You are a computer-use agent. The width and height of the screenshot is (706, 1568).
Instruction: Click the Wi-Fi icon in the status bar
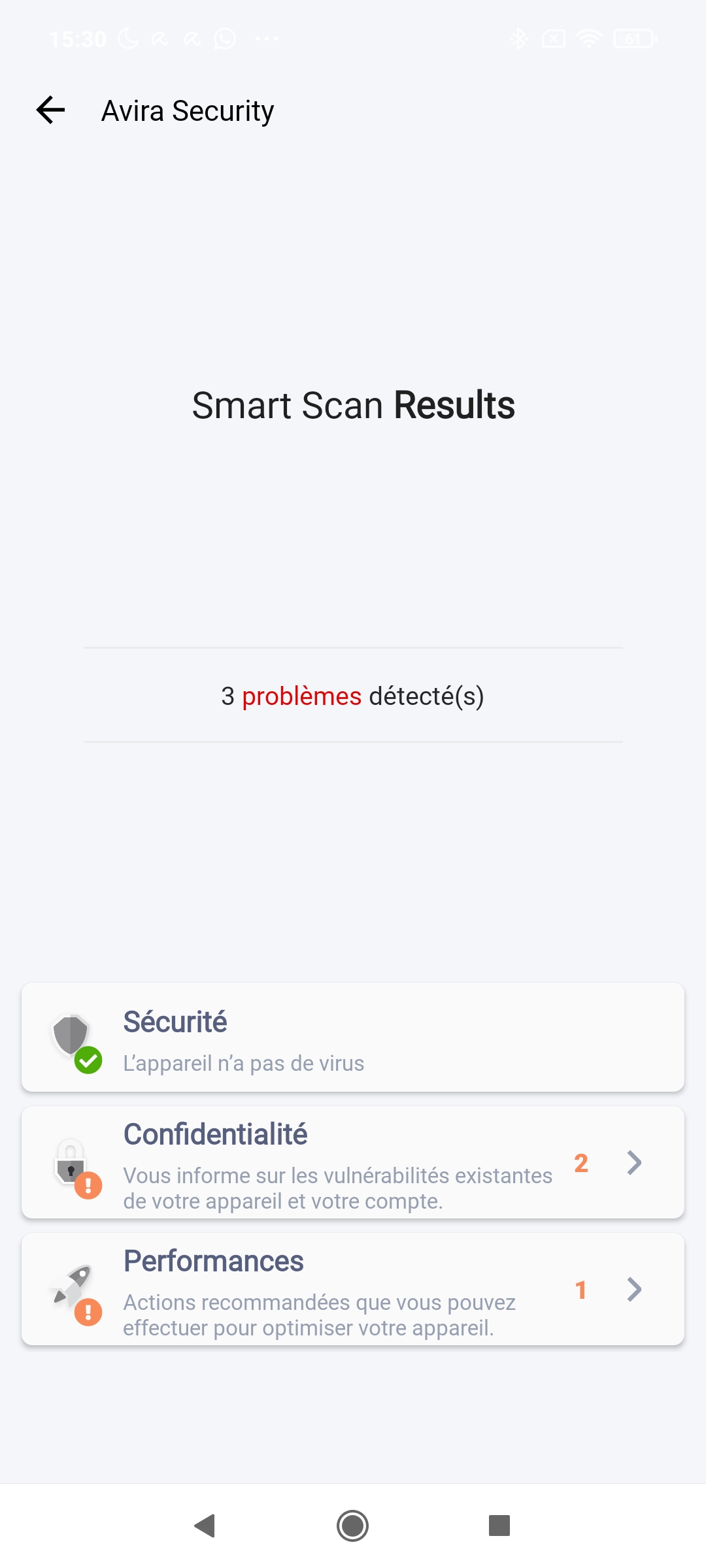coord(588,38)
